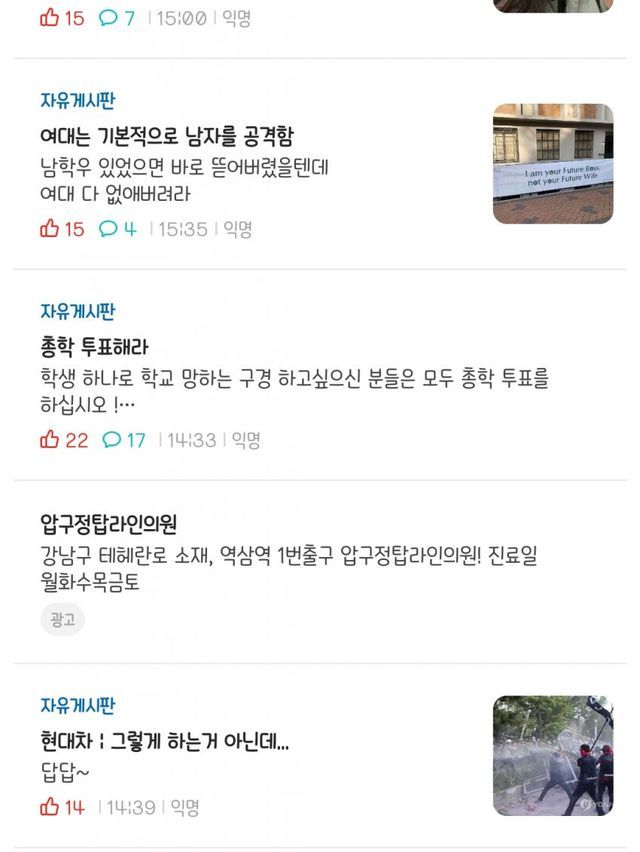The width and height of the screenshot is (640, 852).
Task: Open the post '총학 투표해라'
Action: click(94, 347)
